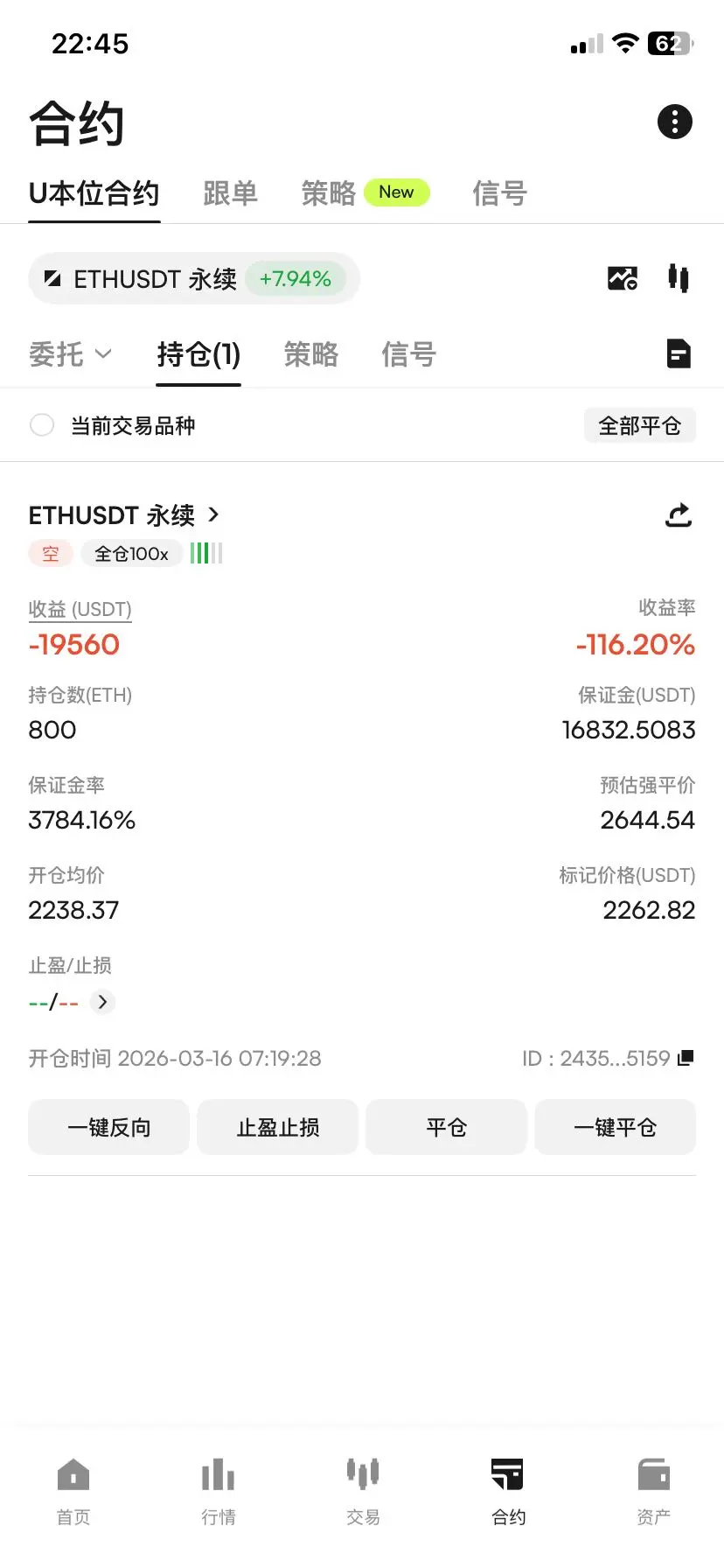Tap the 平仓 button
Viewport: 724px width, 1568px height.
446,1127
